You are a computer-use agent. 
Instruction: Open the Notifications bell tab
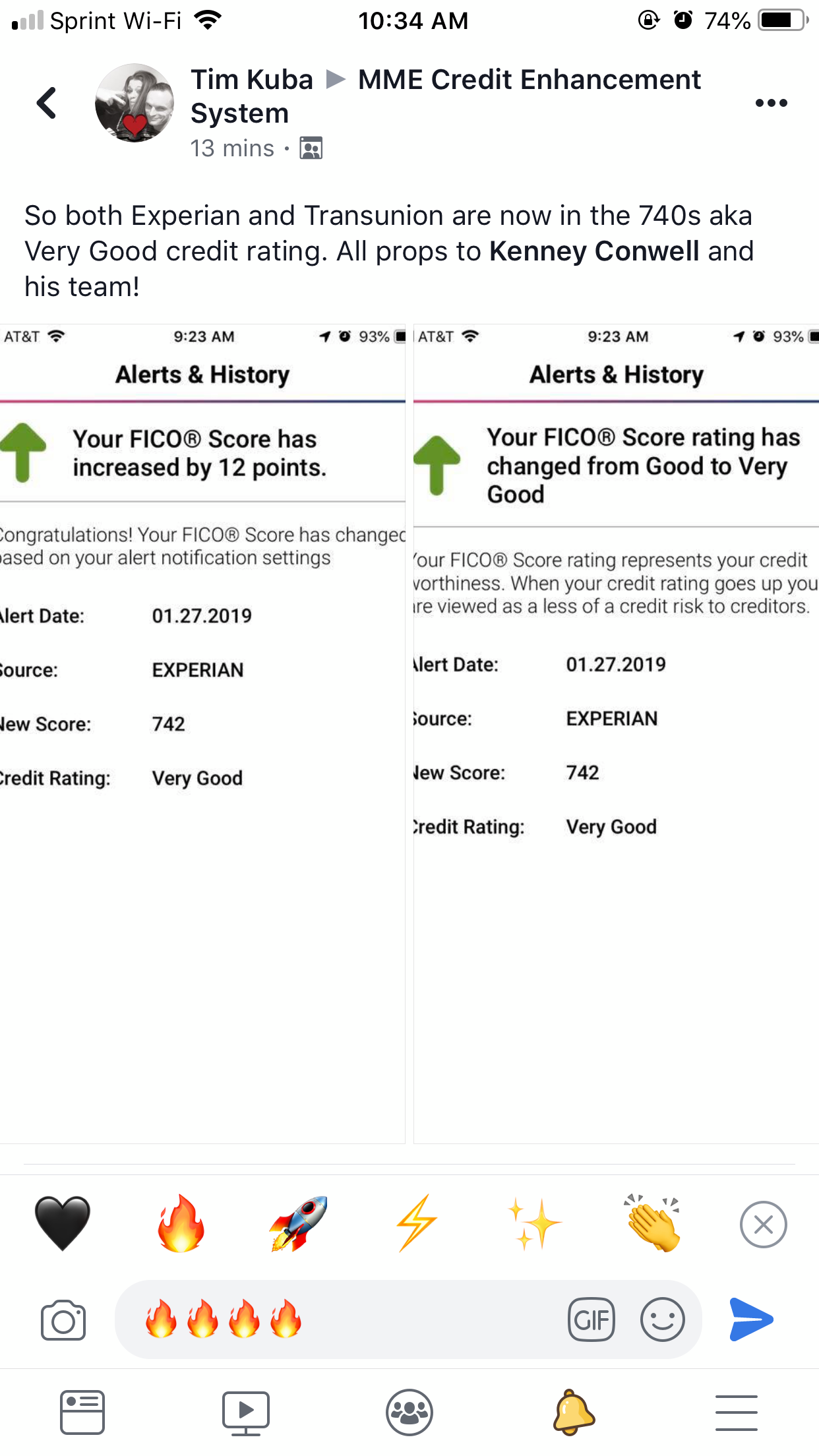click(573, 1412)
